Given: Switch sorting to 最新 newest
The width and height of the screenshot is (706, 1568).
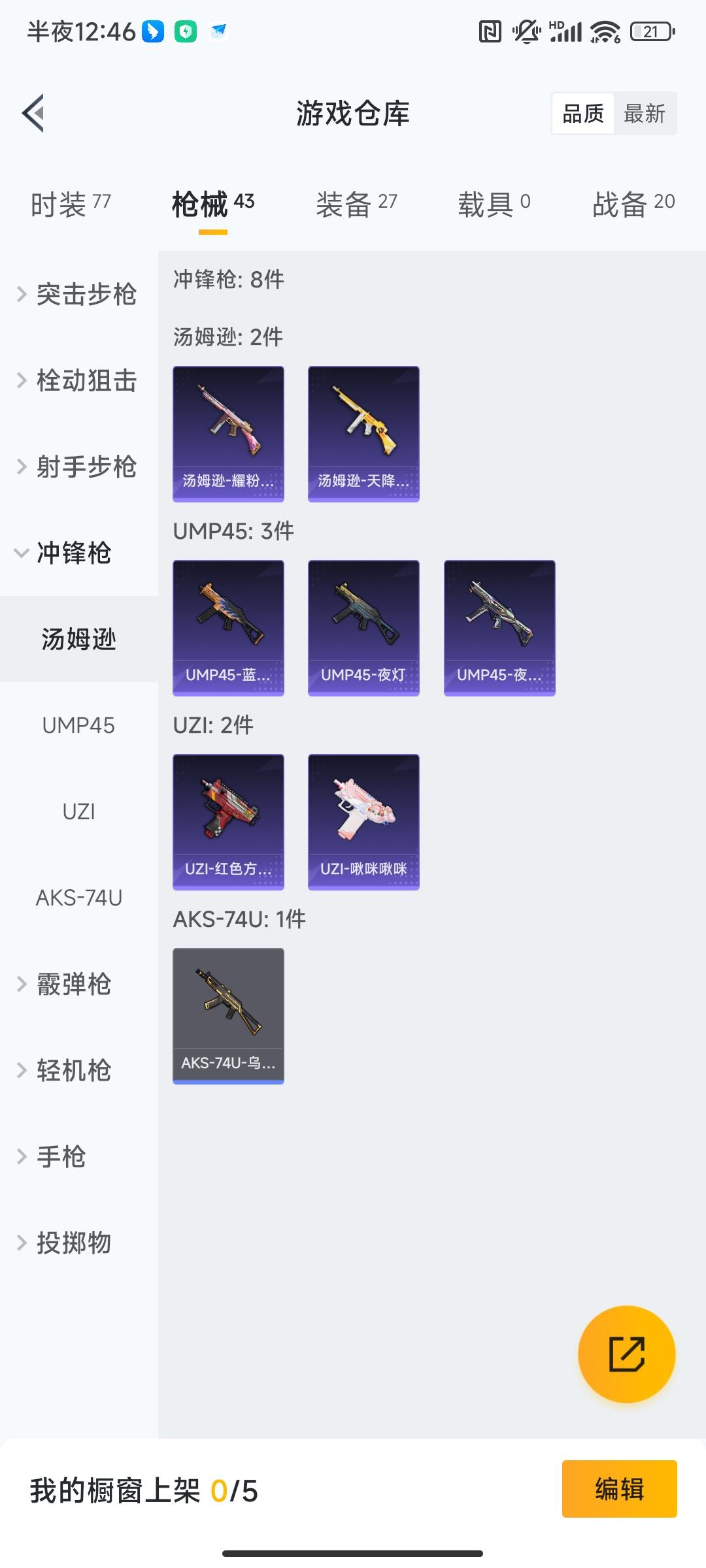Looking at the screenshot, I should coord(645,113).
